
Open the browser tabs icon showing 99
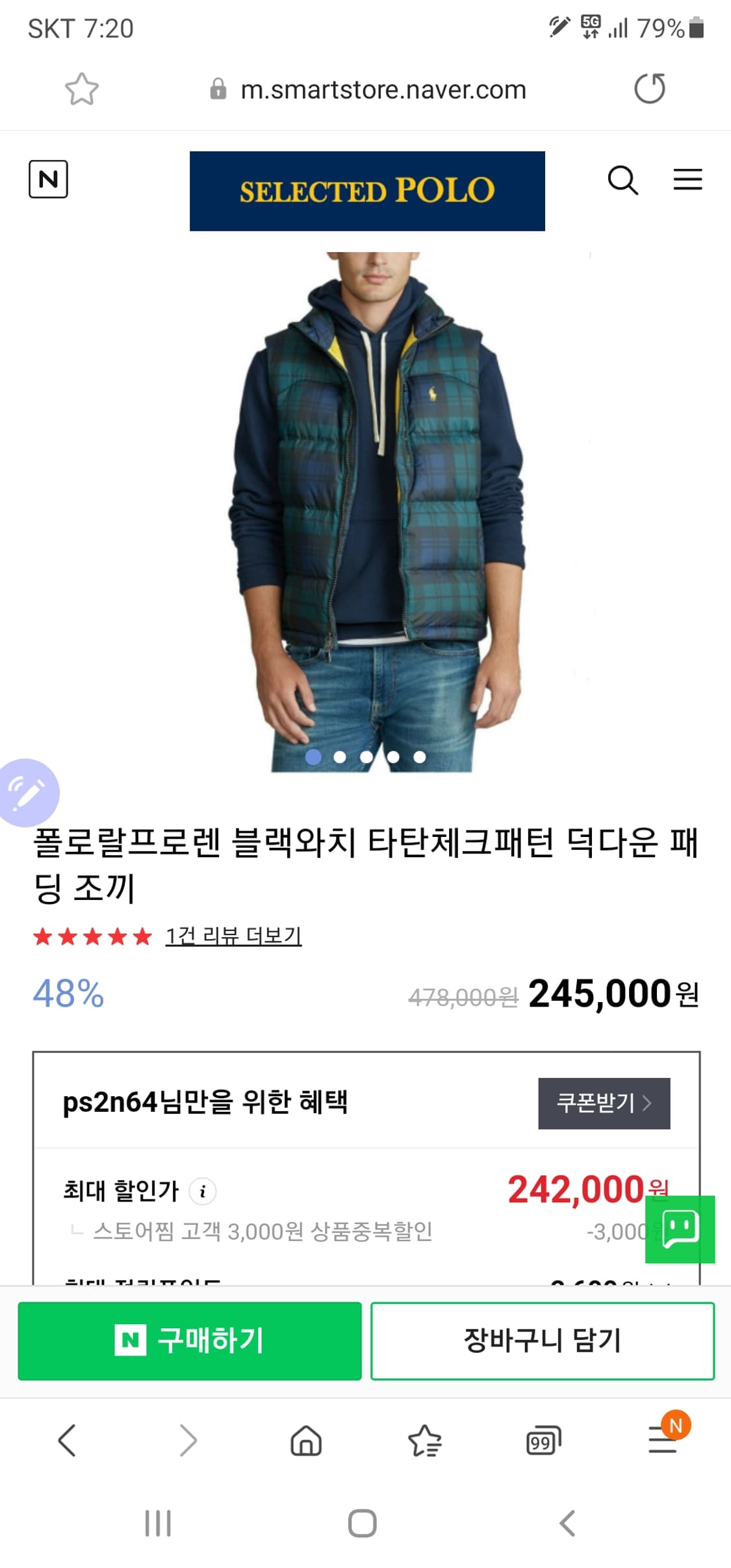544,1441
